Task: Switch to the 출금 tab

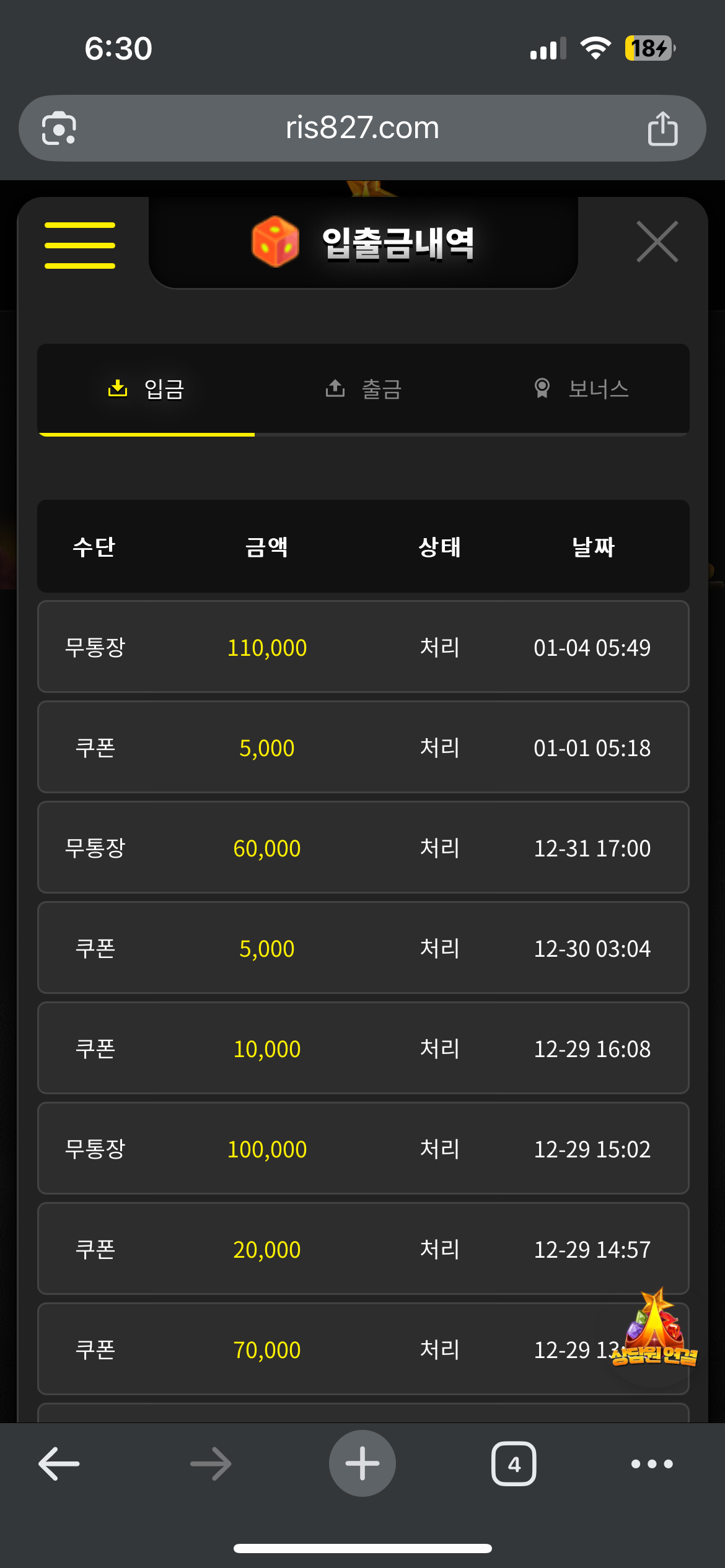Action: point(364,389)
